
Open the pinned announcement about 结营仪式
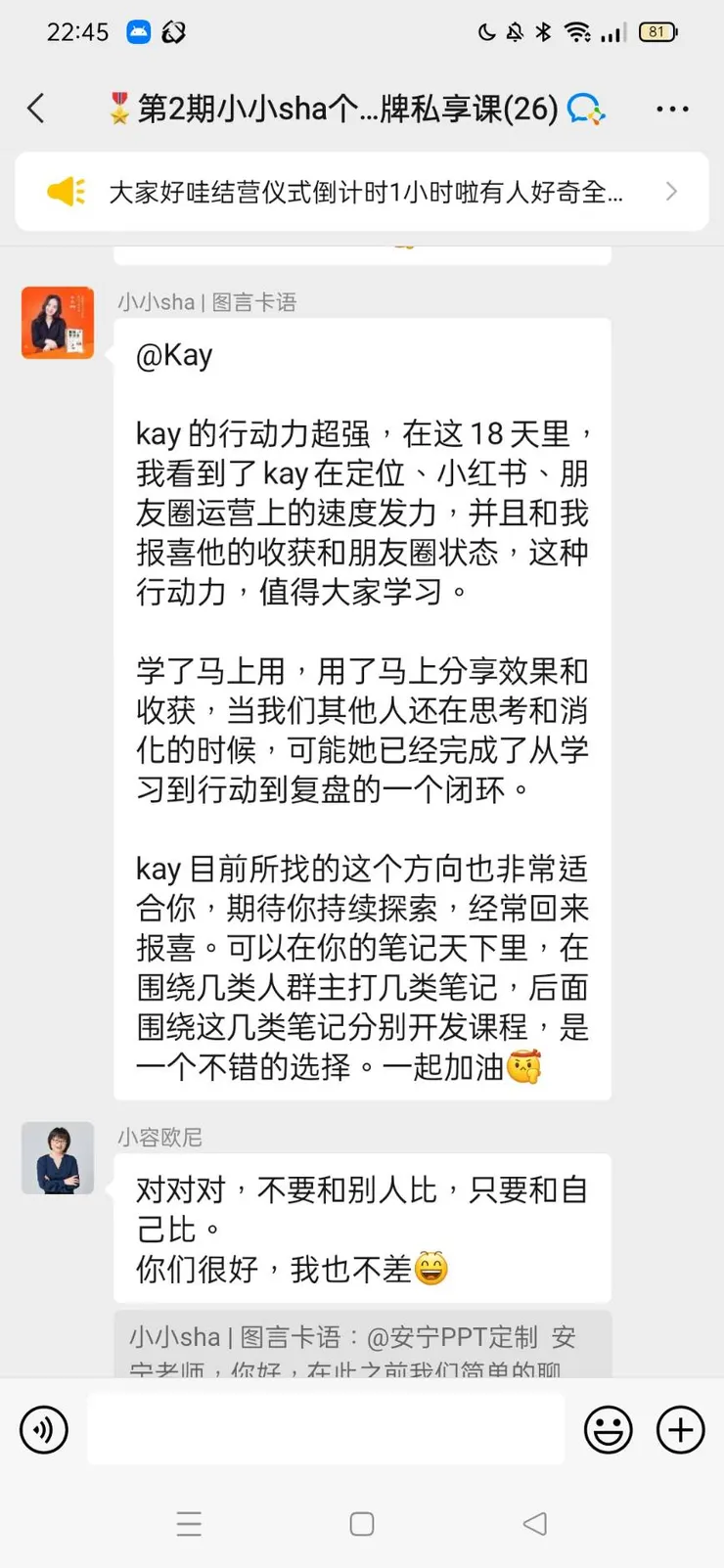362,192
